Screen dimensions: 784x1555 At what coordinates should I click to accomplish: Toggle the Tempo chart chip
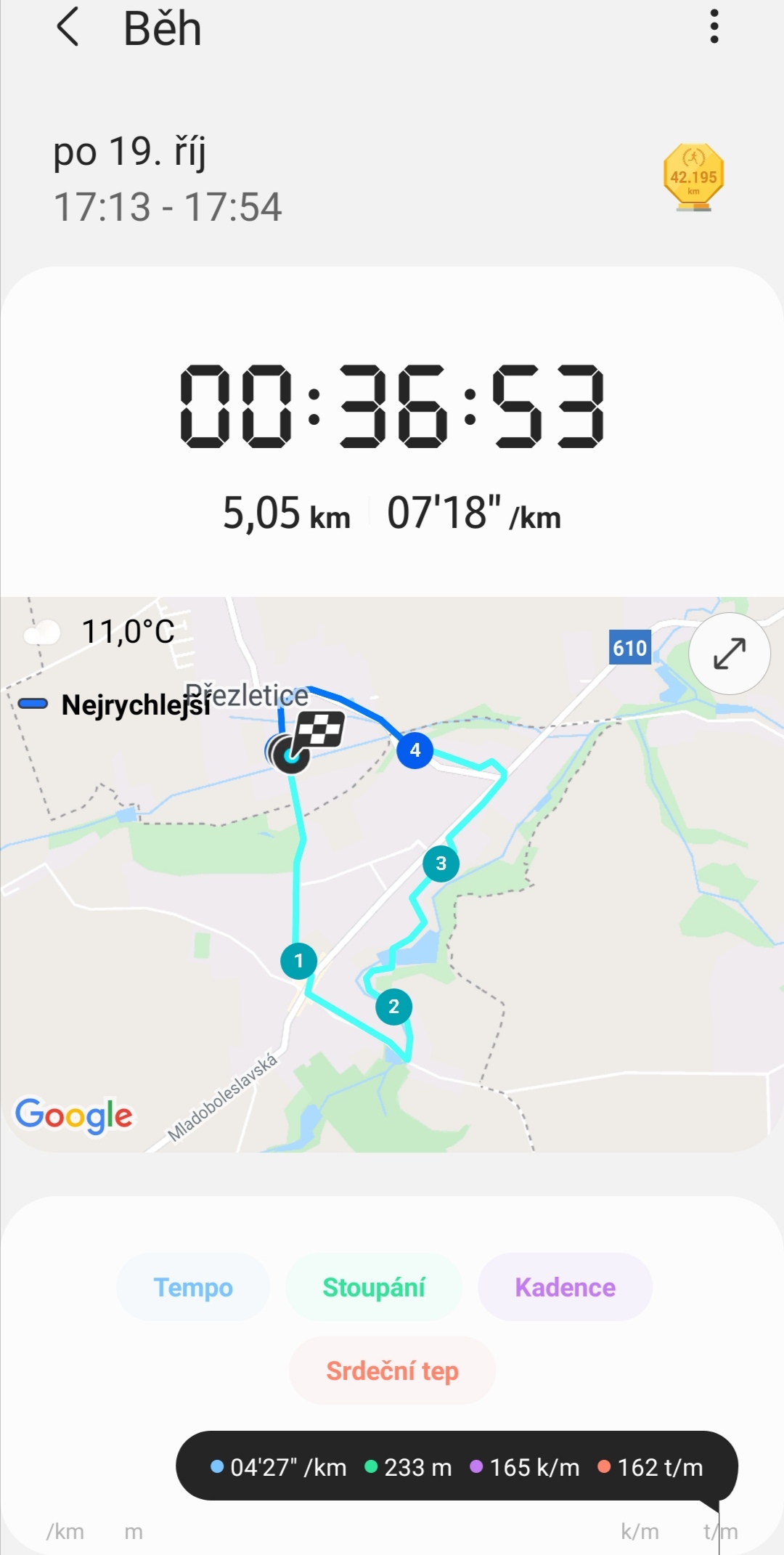(193, 1287)
